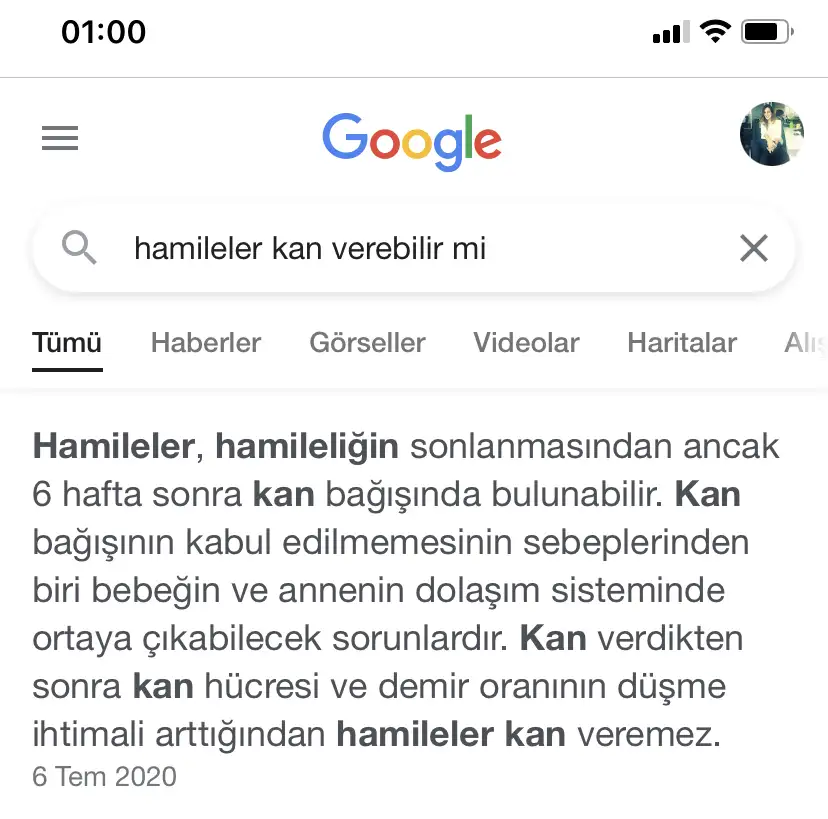
Task: Select the Tümü tab
Action: 67,343
